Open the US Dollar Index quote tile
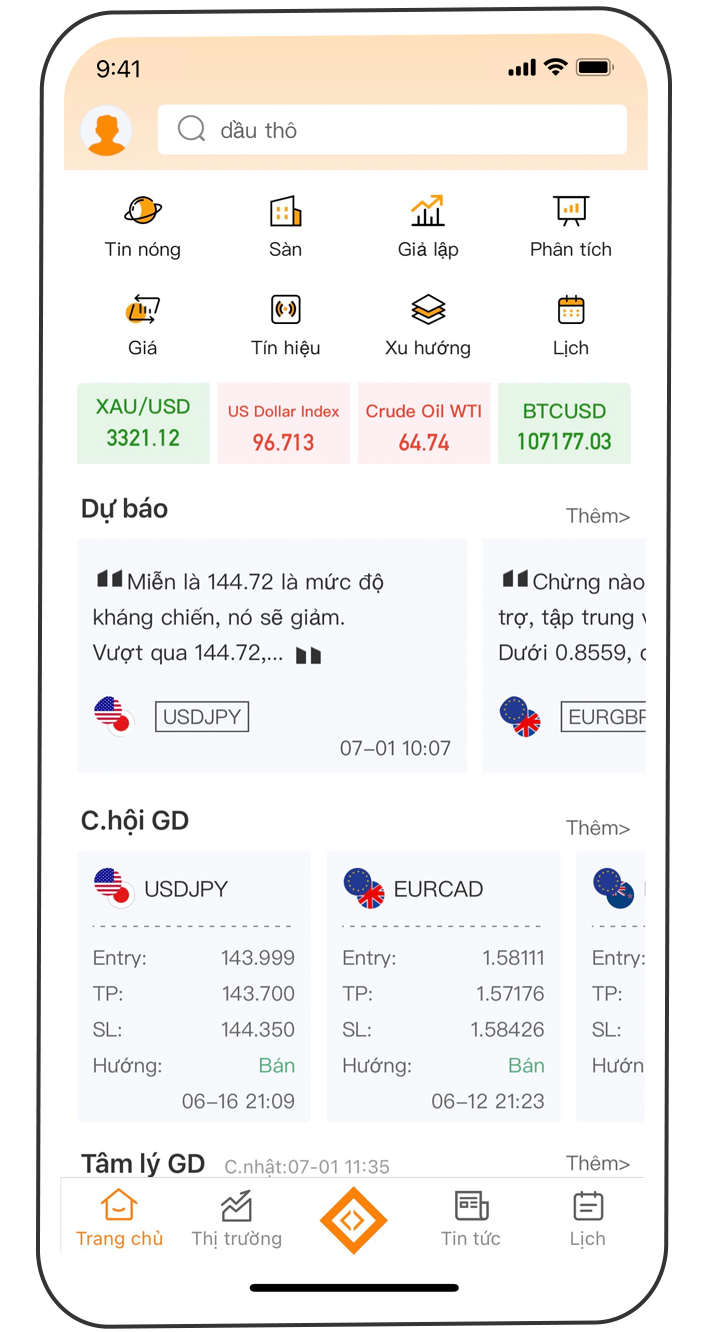Viewport: 708px width, 1332px height. [284, 423]
